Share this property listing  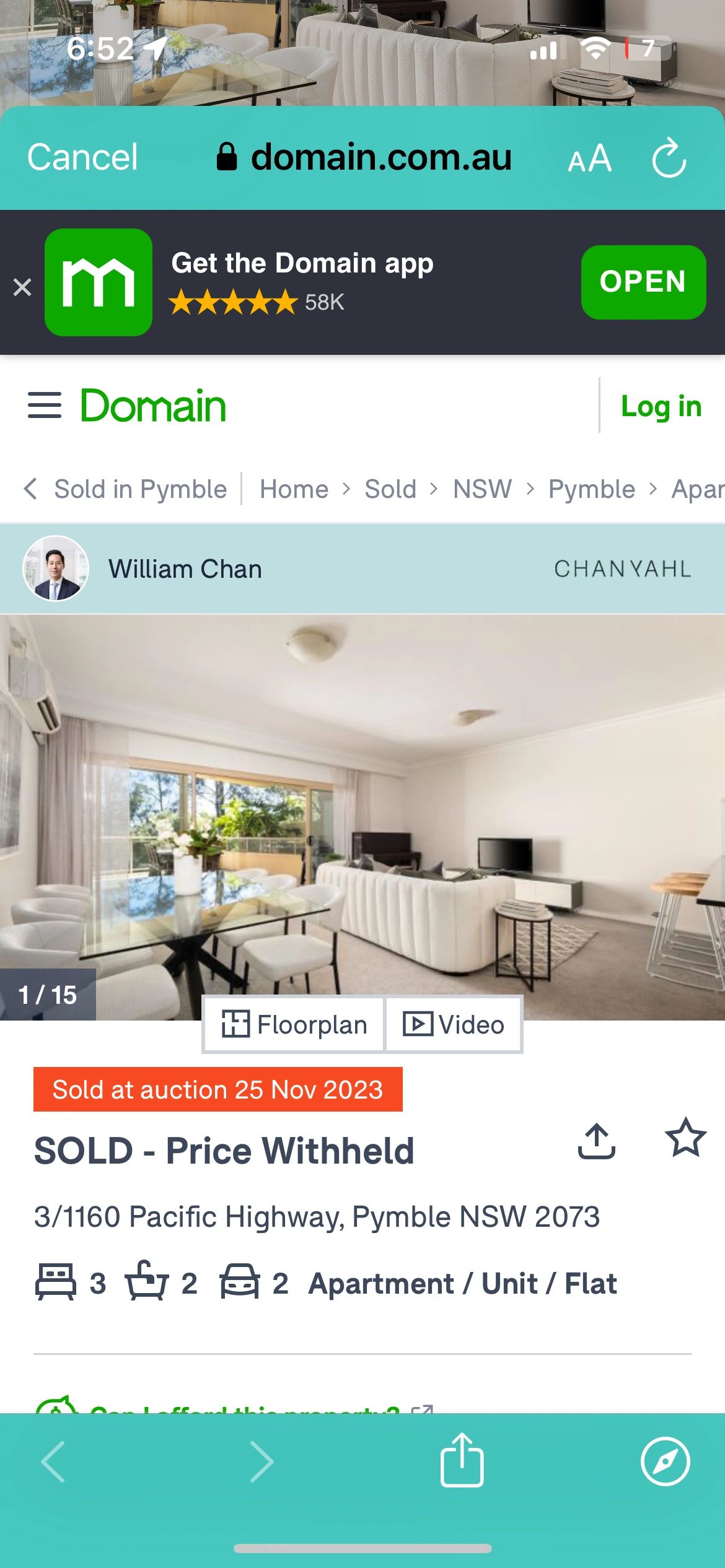click(x=596, y=1141)
